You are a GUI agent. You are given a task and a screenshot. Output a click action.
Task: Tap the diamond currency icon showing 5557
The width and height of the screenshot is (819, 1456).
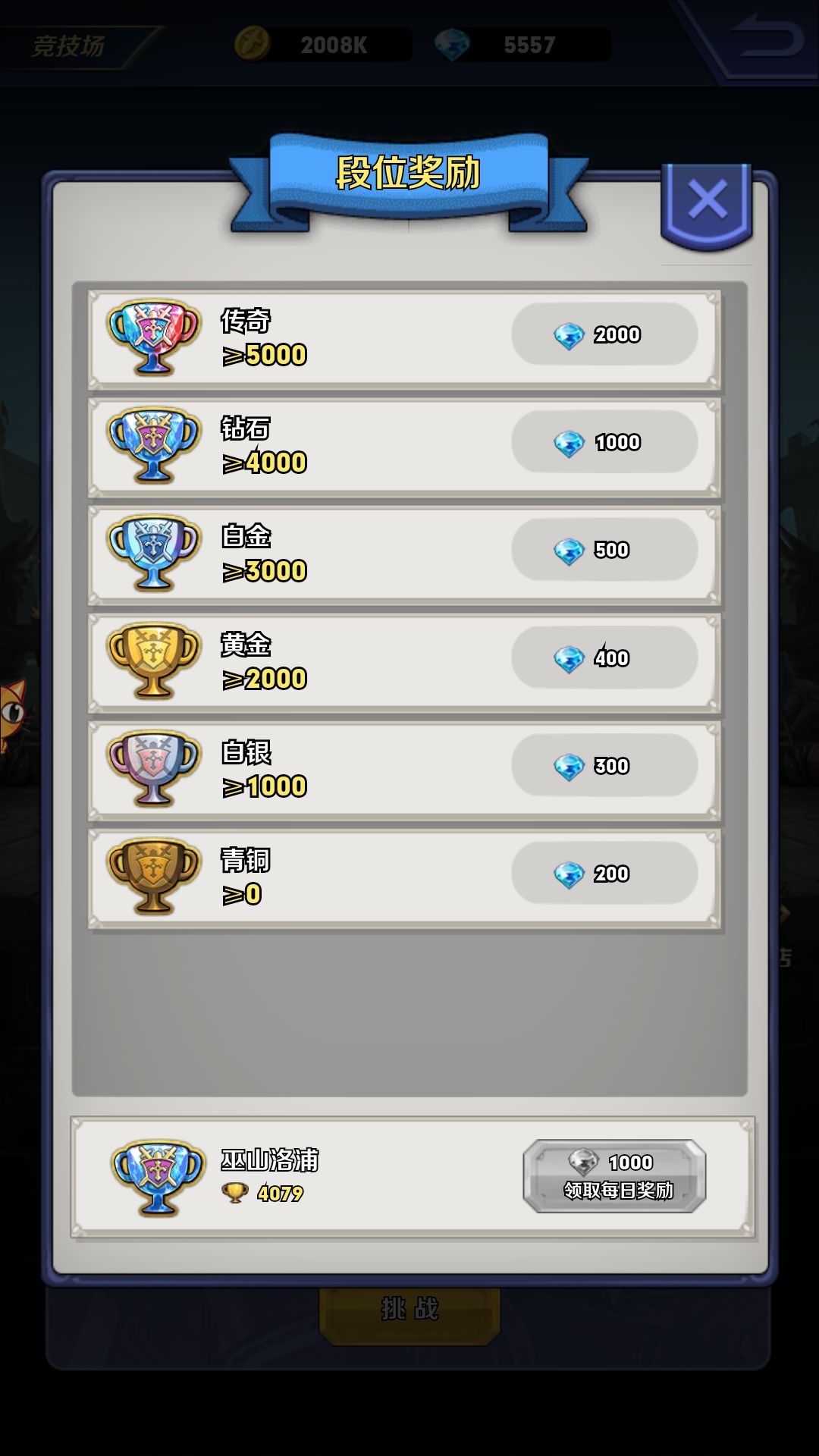coord(455,43)
